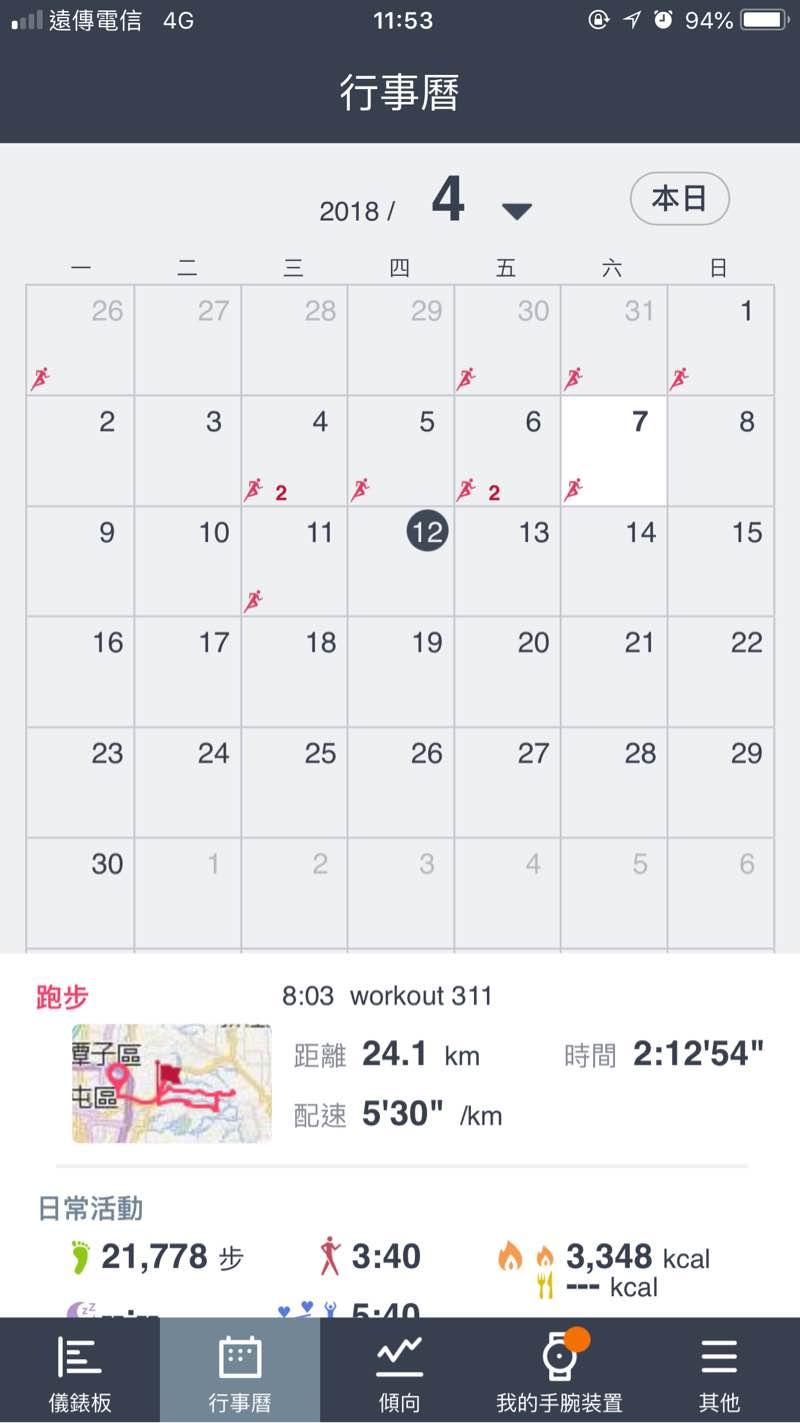The image size is (800, 1423).
Task: Go to the 我的手腕裝置 tab
Action: pyautogui.click(x=559, y=1372)
